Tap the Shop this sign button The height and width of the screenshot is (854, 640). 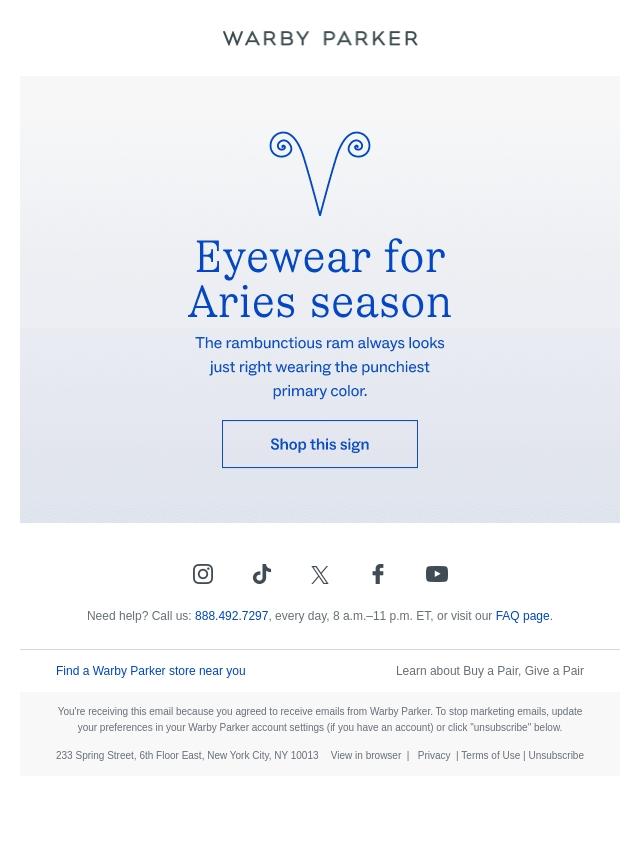coord(319,444)
